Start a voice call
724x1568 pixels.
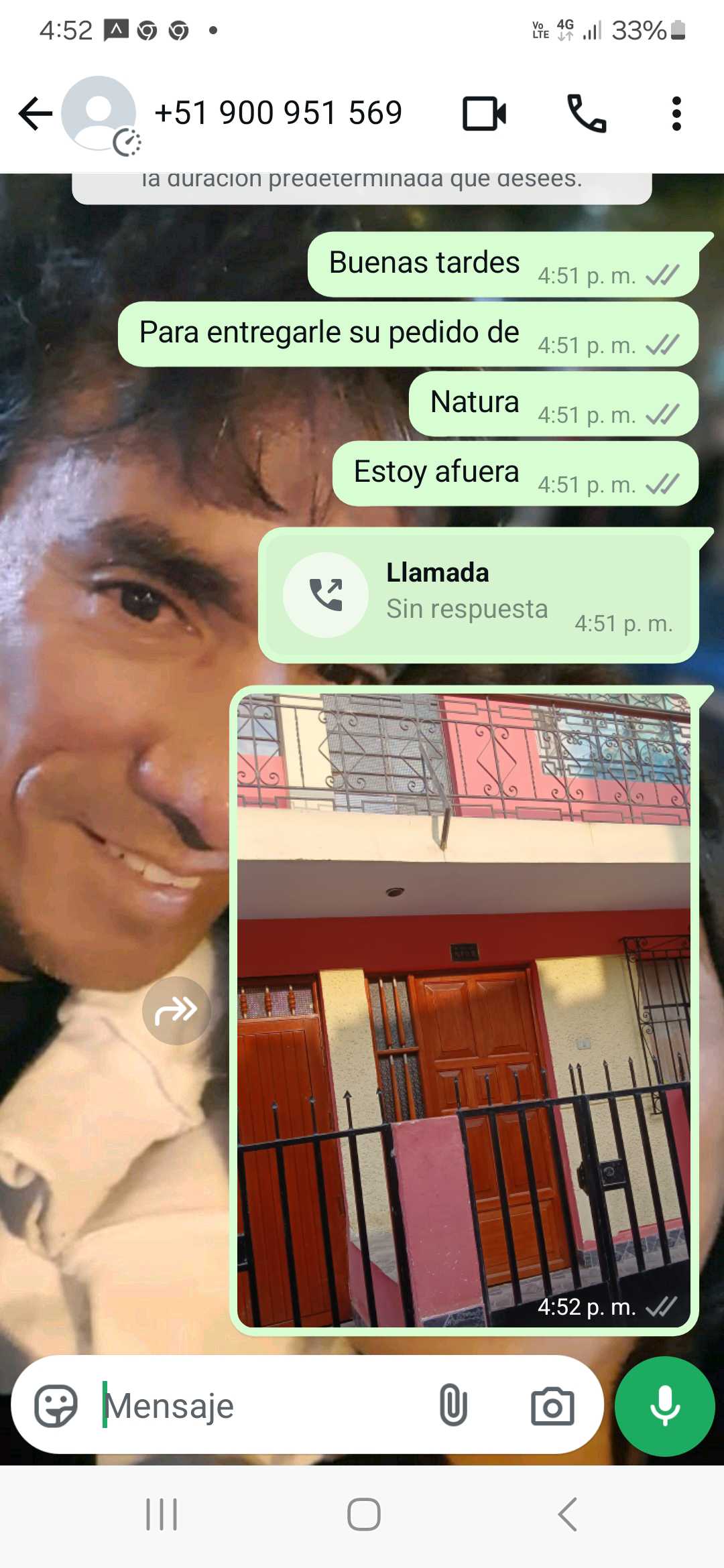587,113
